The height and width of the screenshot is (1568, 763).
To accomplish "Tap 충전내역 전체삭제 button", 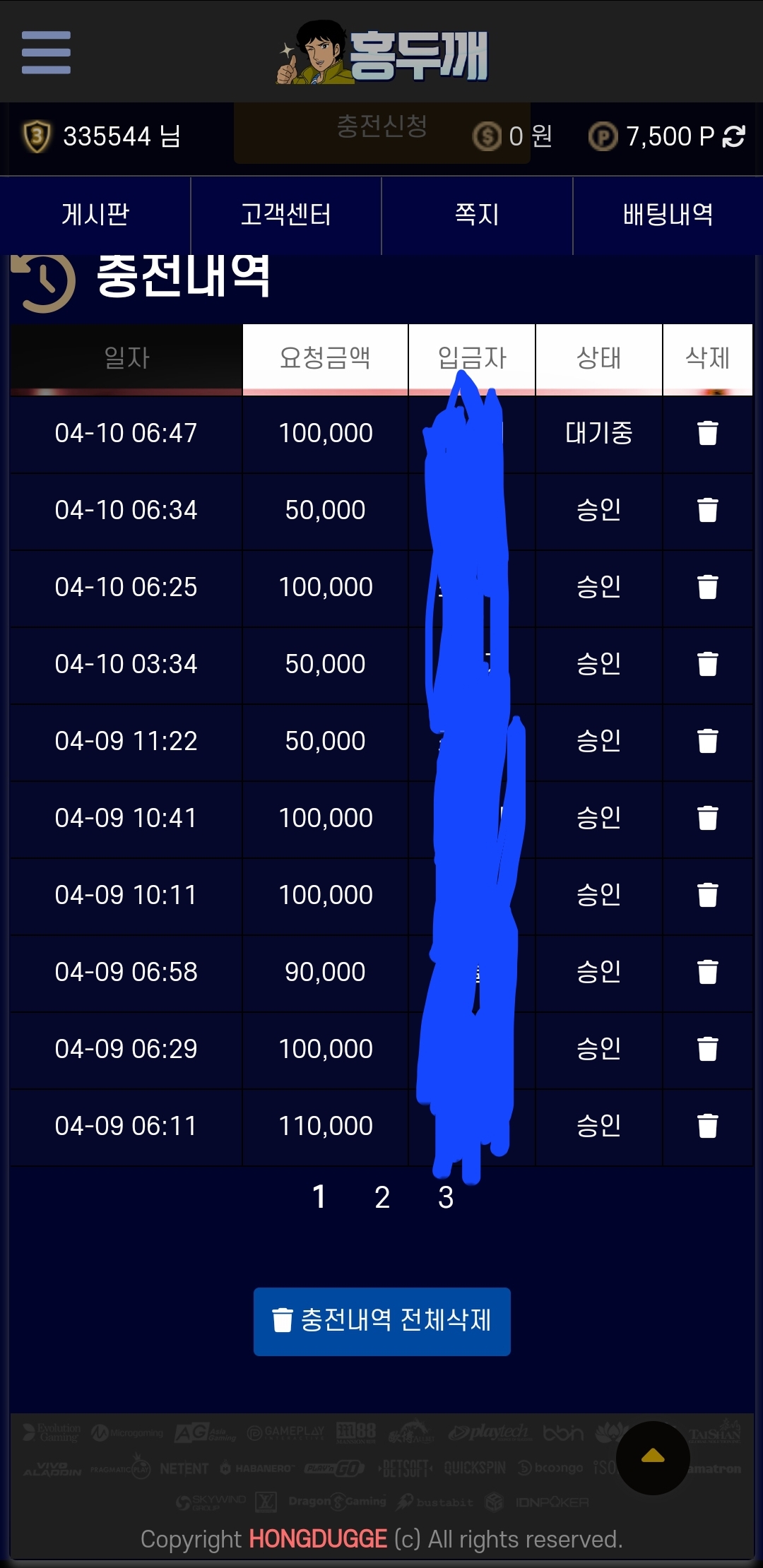I will coord(382,1321).
